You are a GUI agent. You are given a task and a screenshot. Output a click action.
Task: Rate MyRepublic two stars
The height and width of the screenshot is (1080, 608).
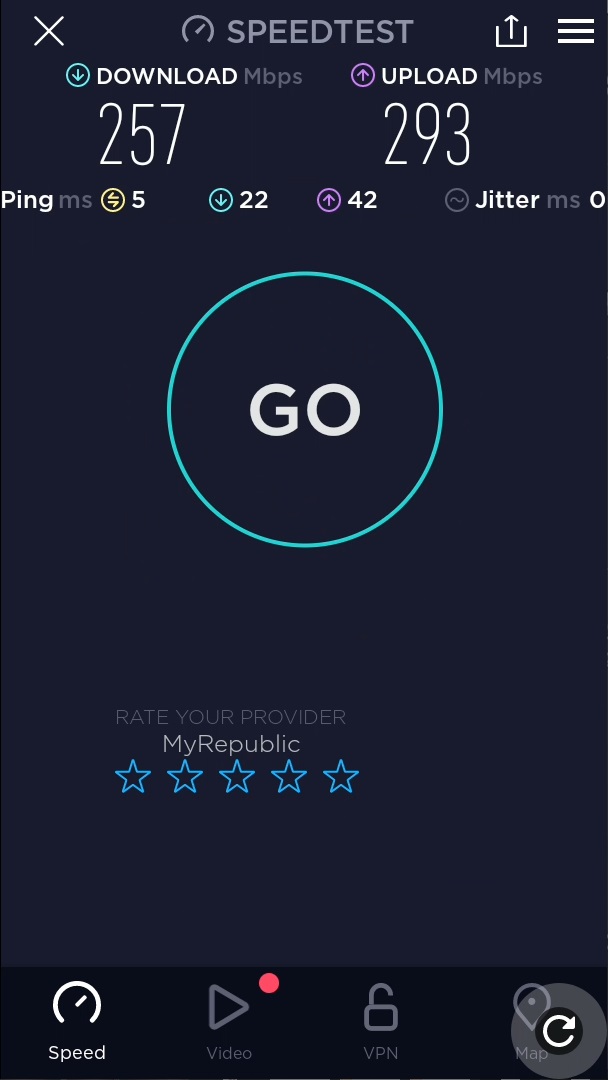click(x=185, y=776)
